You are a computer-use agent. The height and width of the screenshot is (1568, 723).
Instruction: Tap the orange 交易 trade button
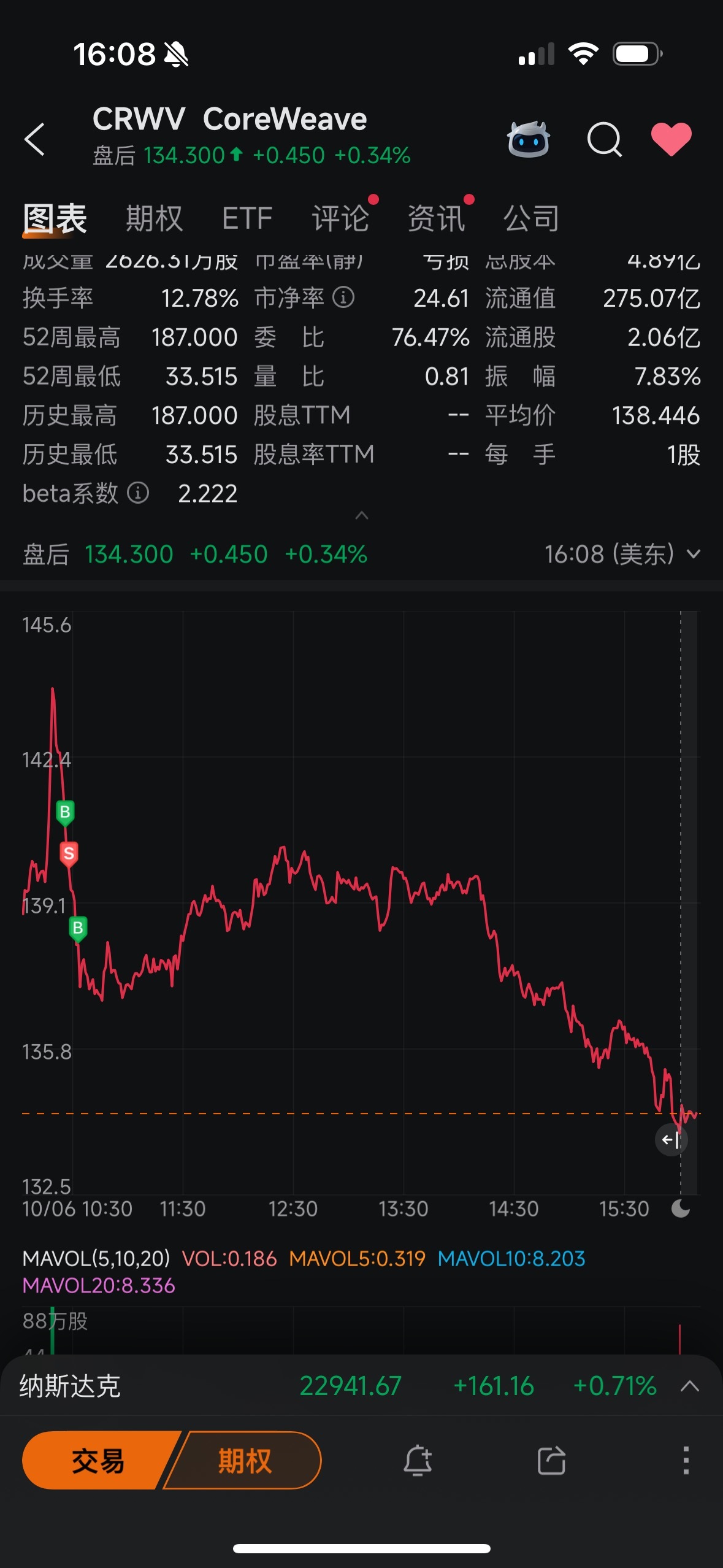click(98, 1461)
